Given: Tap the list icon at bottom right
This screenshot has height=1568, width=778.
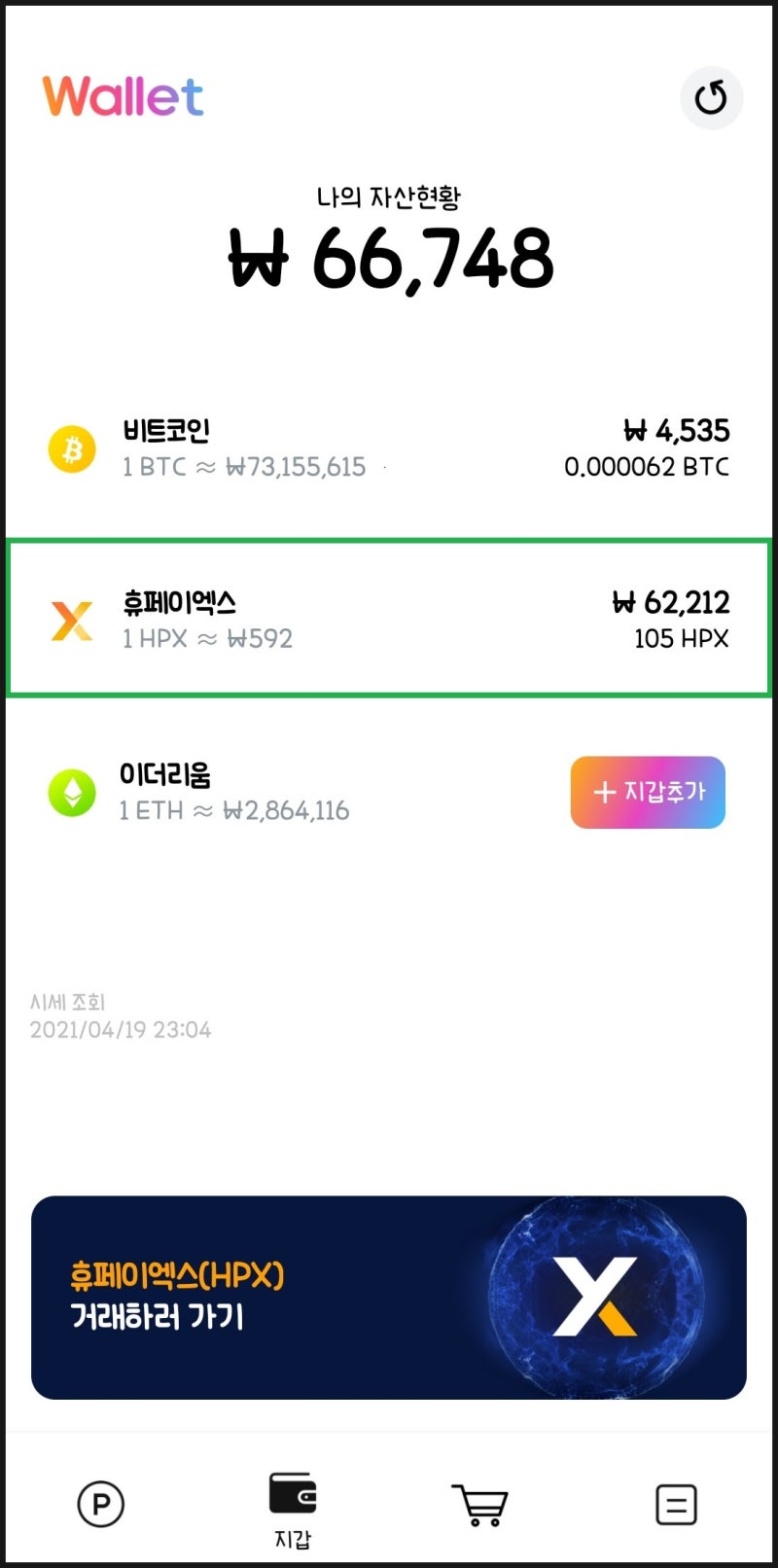Looking at the screenshot, I should [674, 1503].
